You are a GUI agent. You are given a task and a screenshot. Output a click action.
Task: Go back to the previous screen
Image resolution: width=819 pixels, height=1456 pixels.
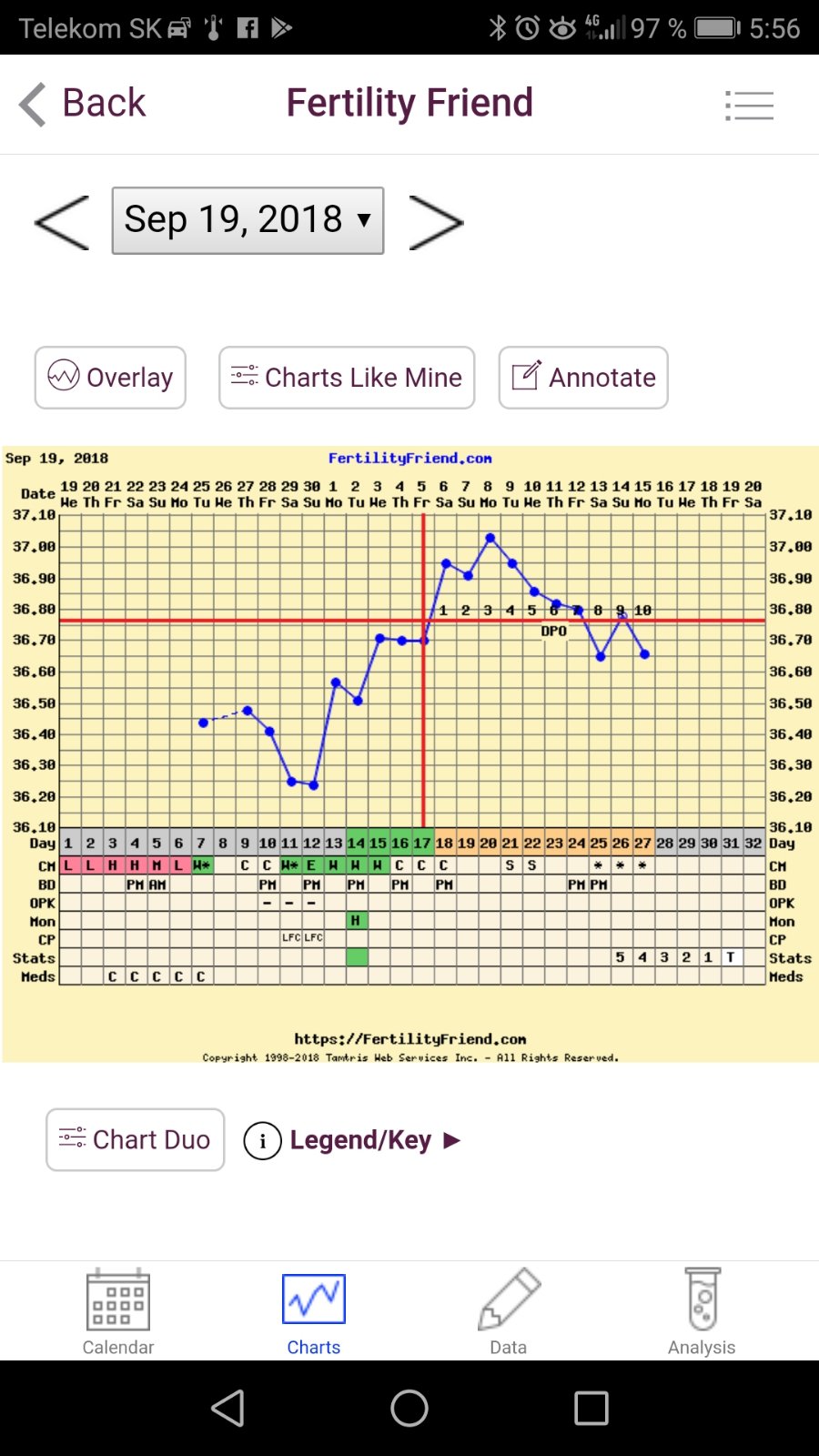[82, 104]
